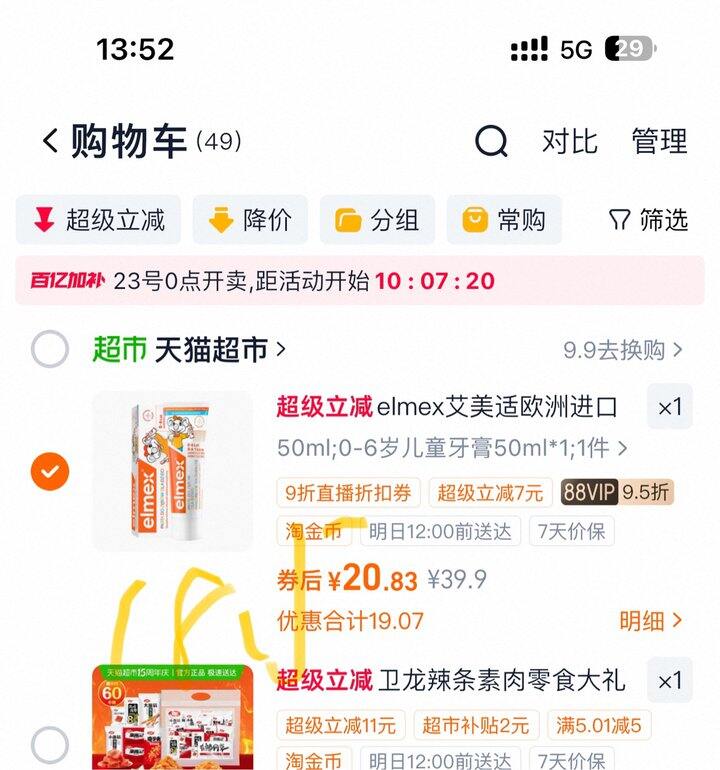This screenshot has height=770, width=720.
Task: Select the 超级立减 filter chip
Action: pos(98,220)
